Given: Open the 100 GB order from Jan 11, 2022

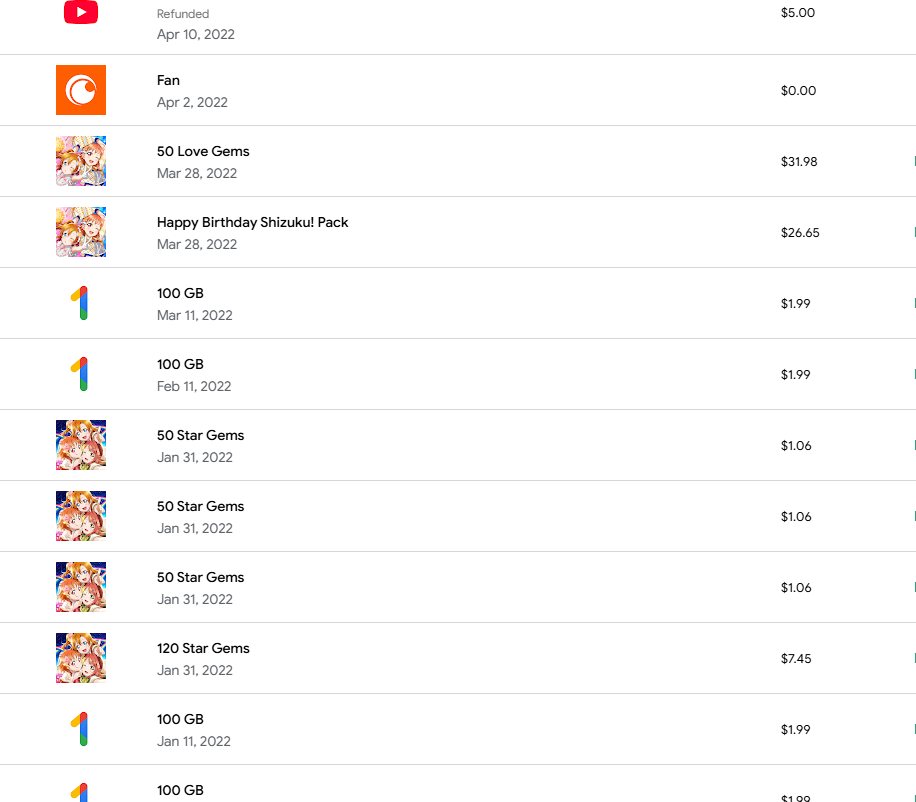Looking at the screenshot, I should coord(194,729).
